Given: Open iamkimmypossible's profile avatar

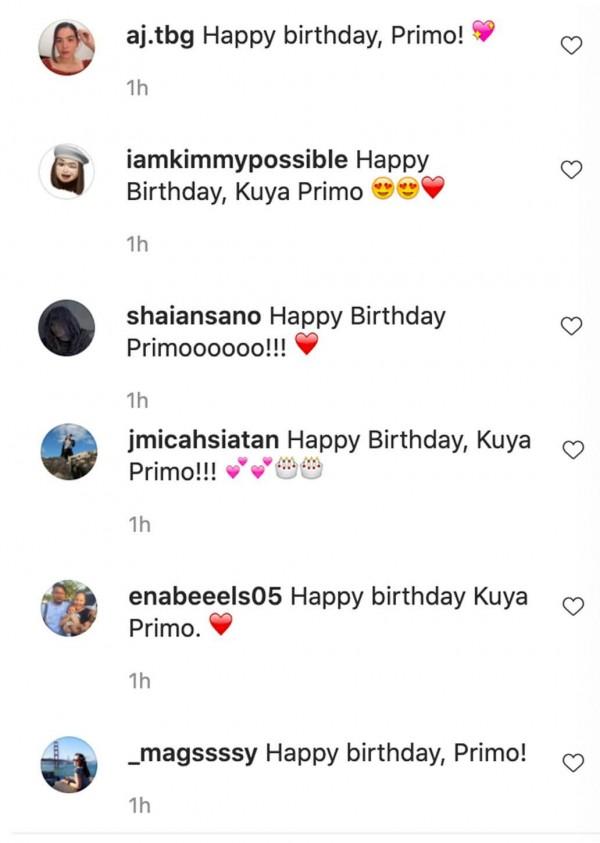Looking at the screenshot, I should coord(67,171).
